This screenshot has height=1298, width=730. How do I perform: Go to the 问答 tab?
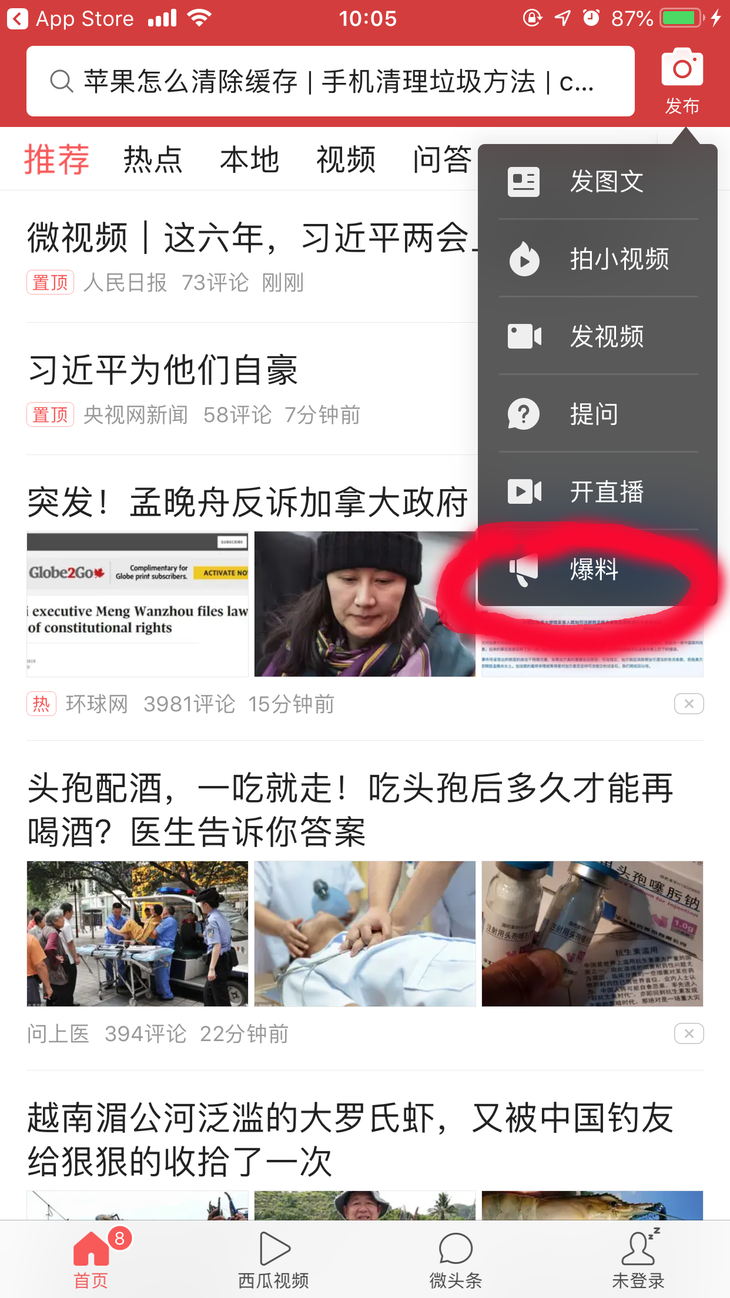click(441, 159)
